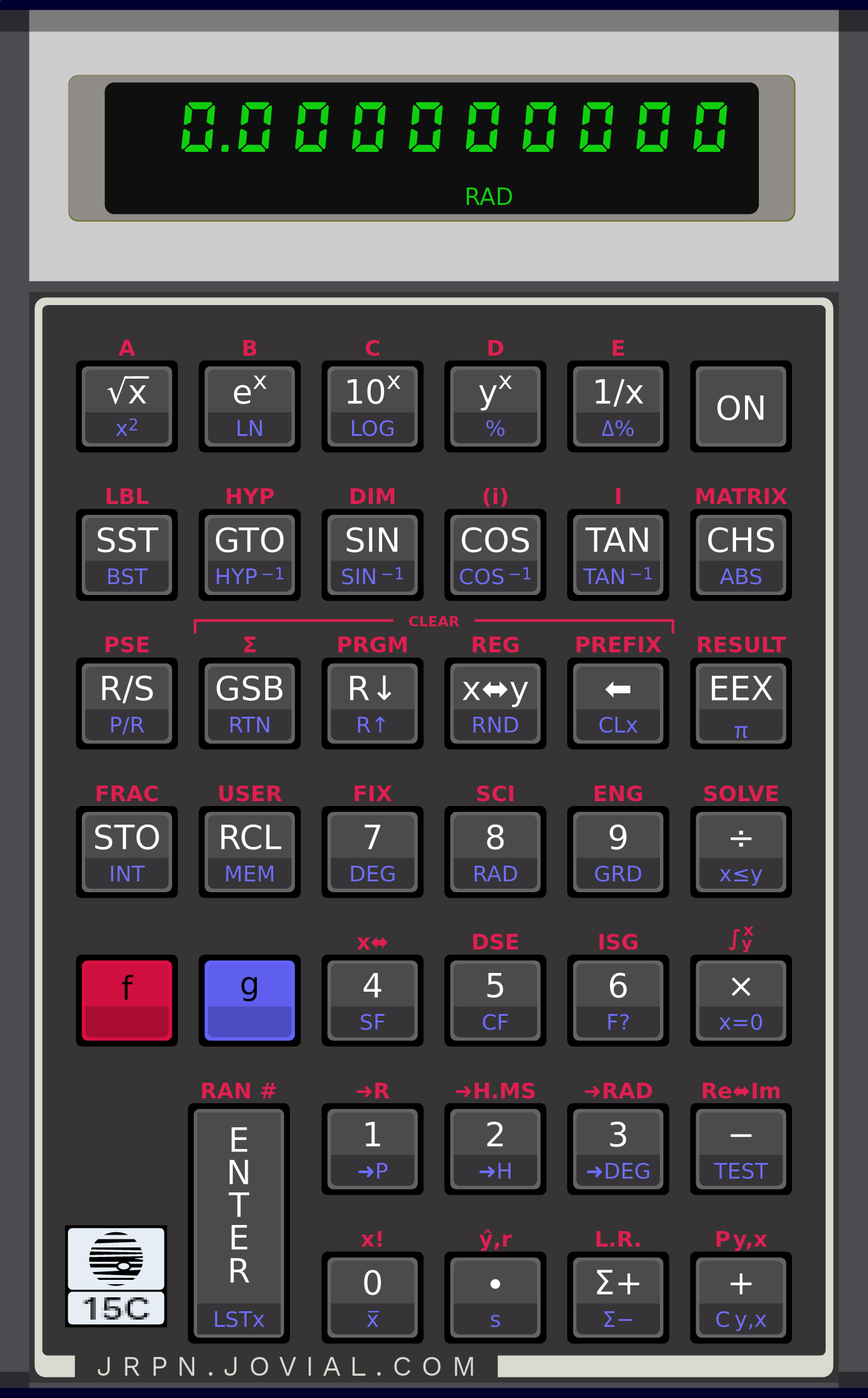Tap the back arrow CLx key
The image size is (868, 1398).
[x=618, y=704]
